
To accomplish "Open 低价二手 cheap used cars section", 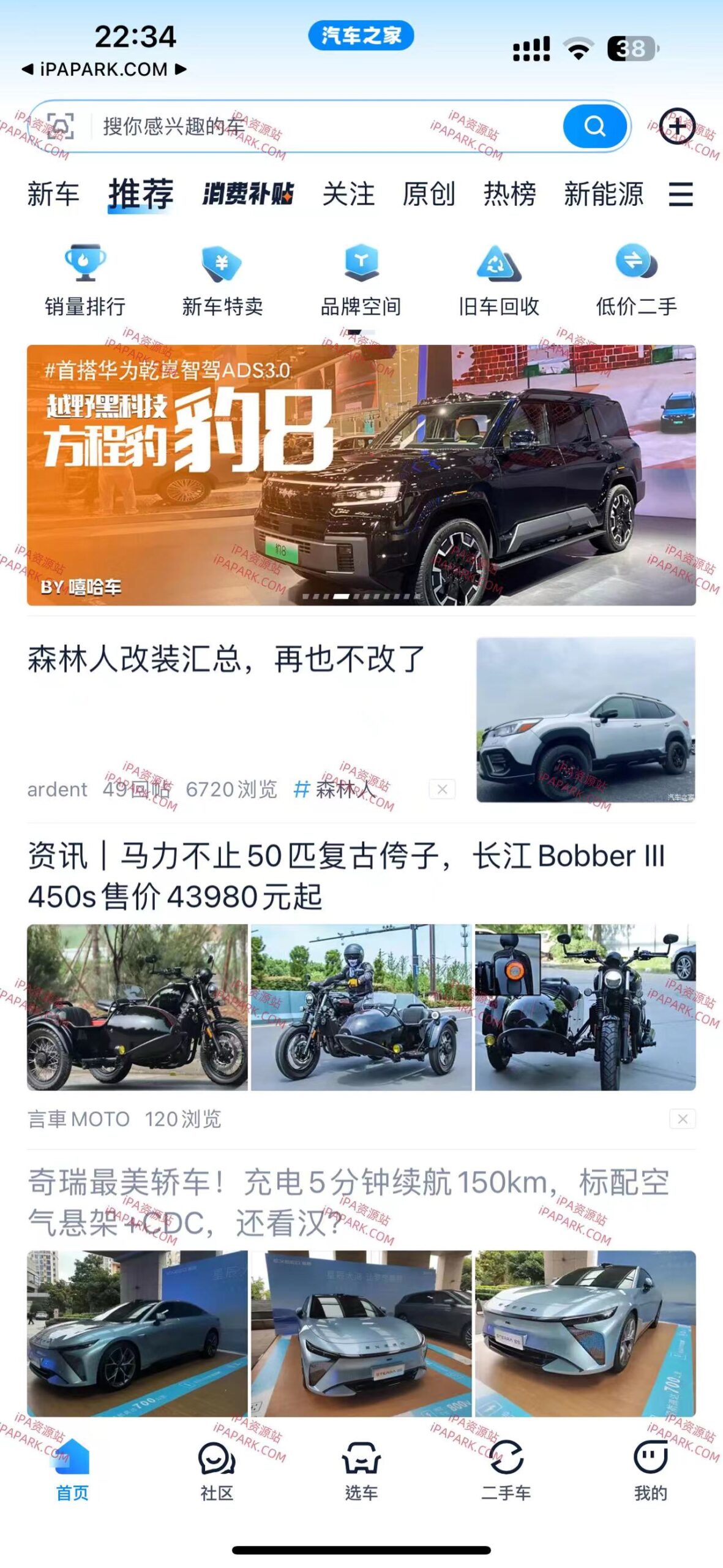I will coord(638,276).
